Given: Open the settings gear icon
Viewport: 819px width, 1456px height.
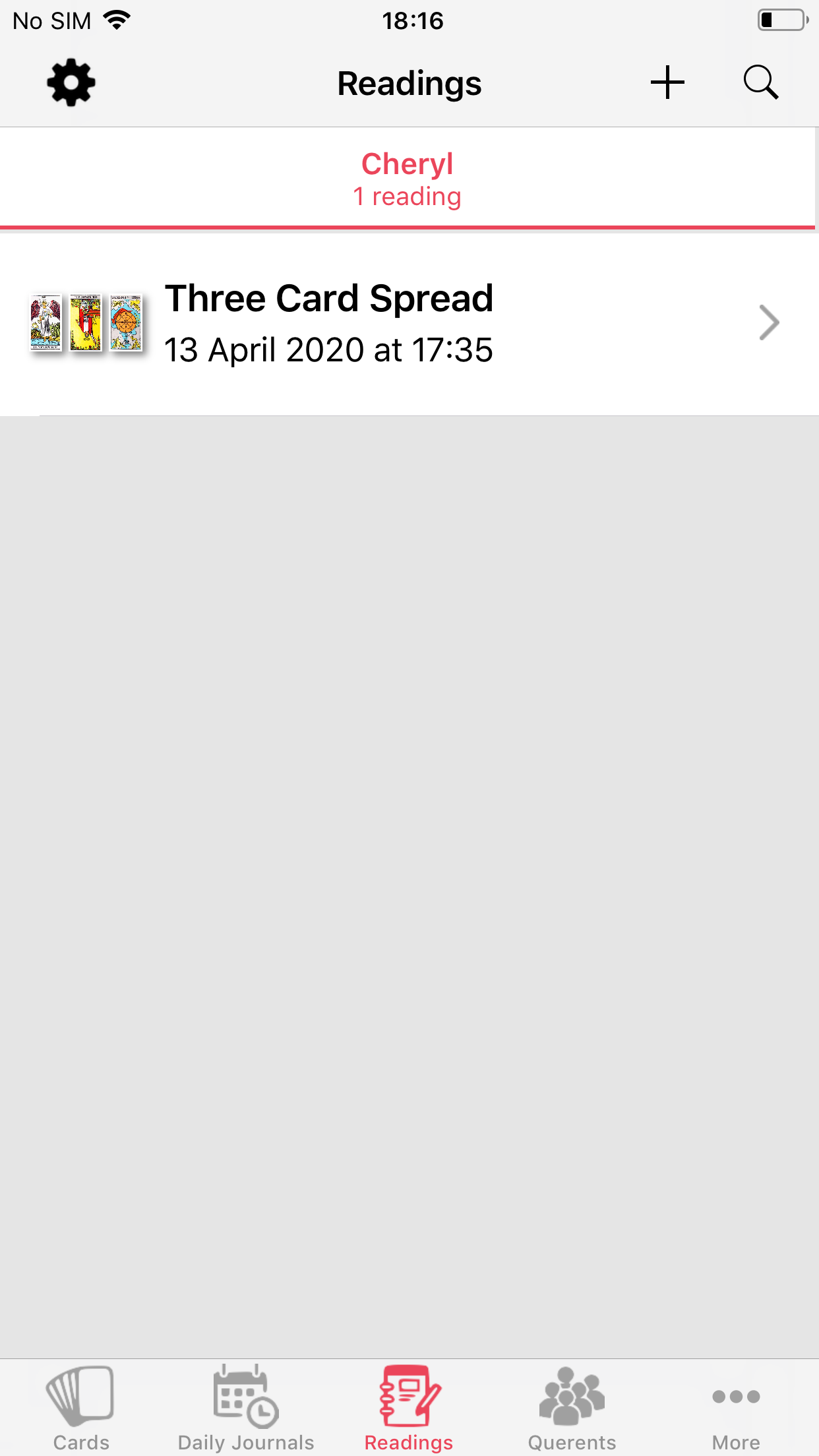Looking at the screenshot, I should pyautogui.click(x=71, y=82).
